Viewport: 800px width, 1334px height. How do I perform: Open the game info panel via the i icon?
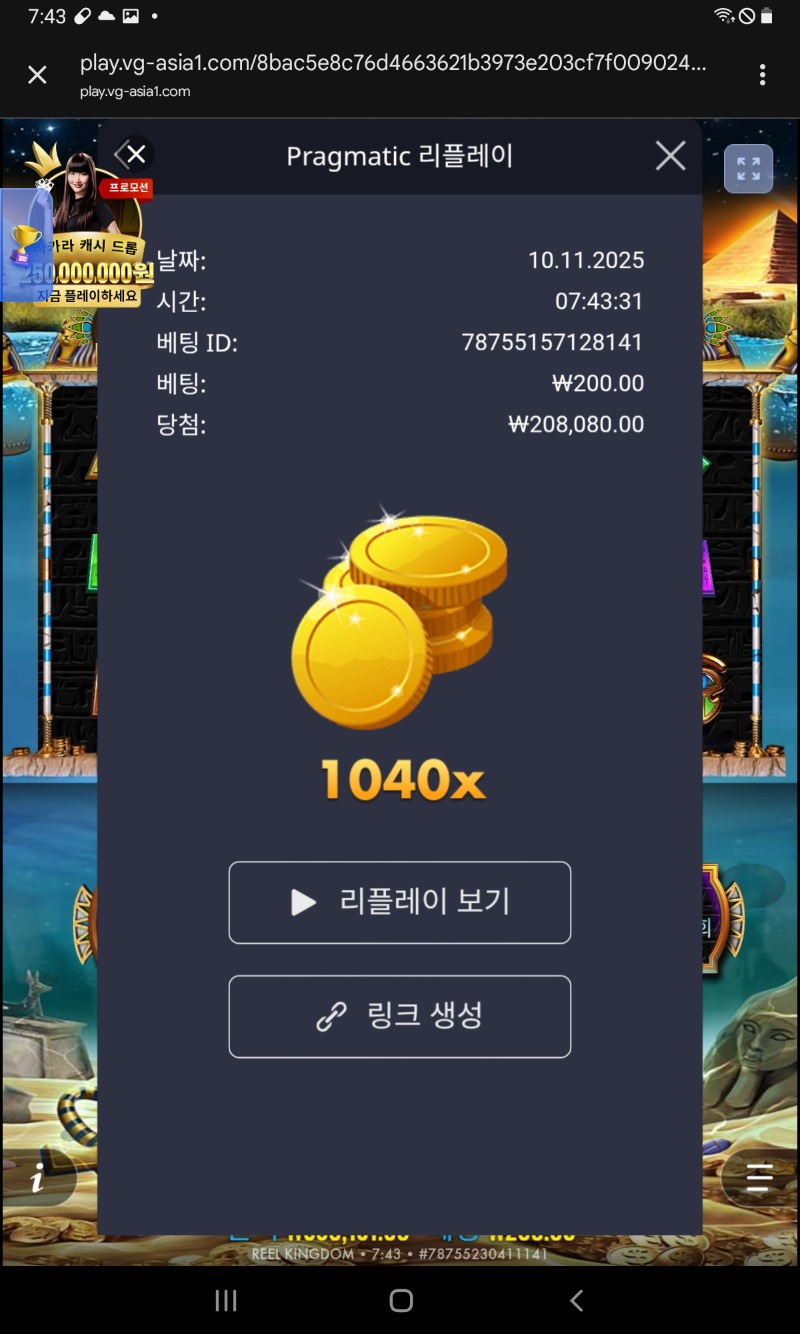(x=38, y=1180)
